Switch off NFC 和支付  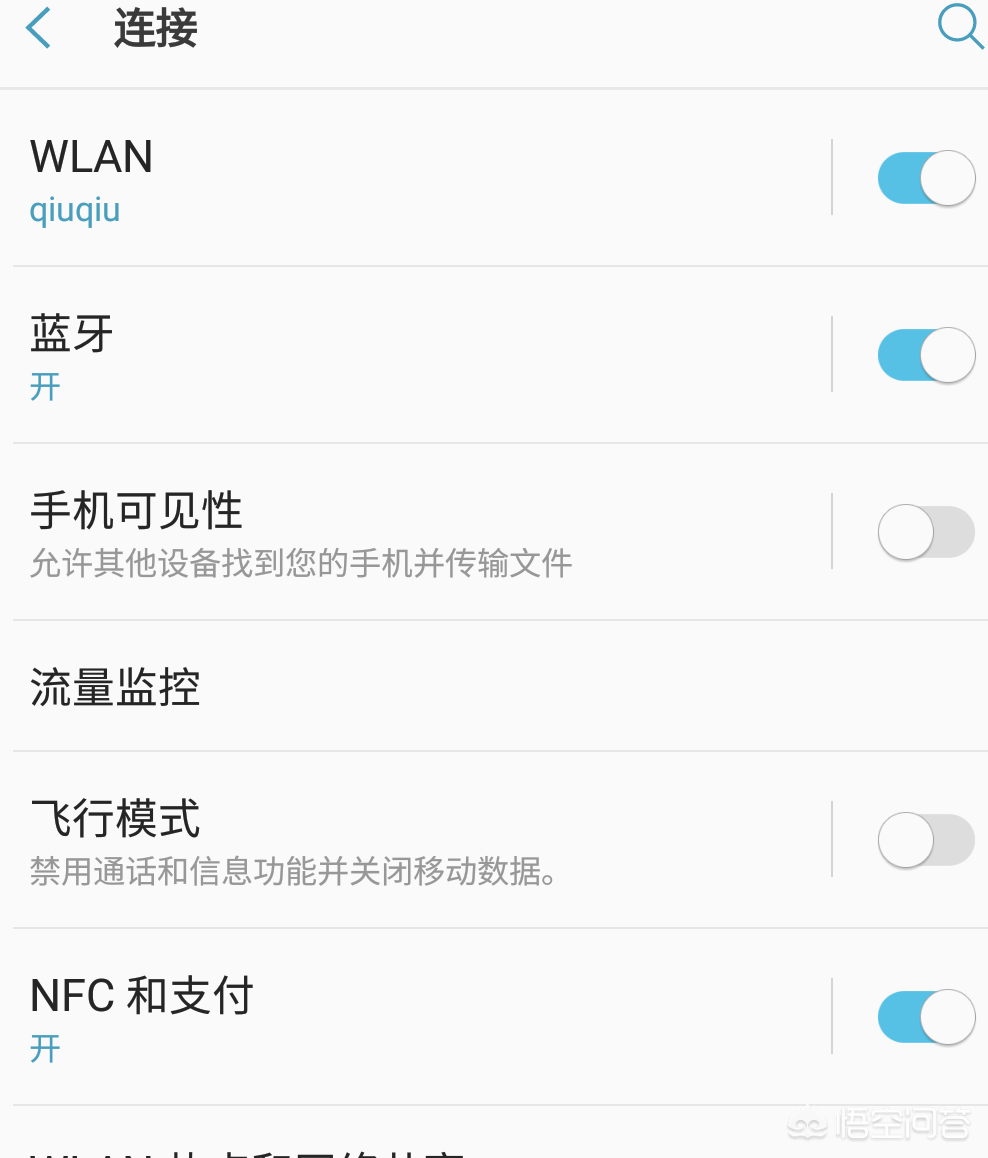click(x=926, y=1017)
